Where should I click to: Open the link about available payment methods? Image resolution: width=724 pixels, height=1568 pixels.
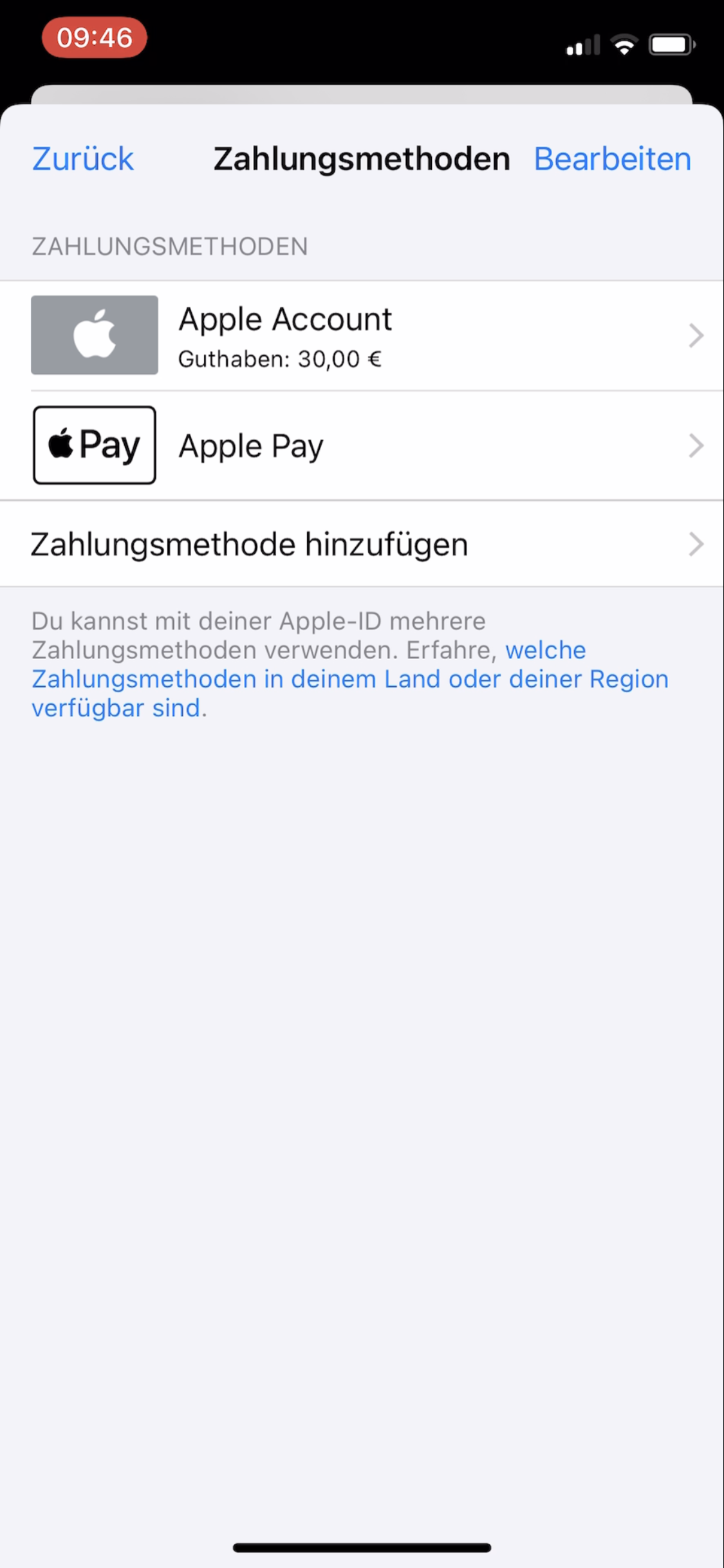tap(349, 679)
